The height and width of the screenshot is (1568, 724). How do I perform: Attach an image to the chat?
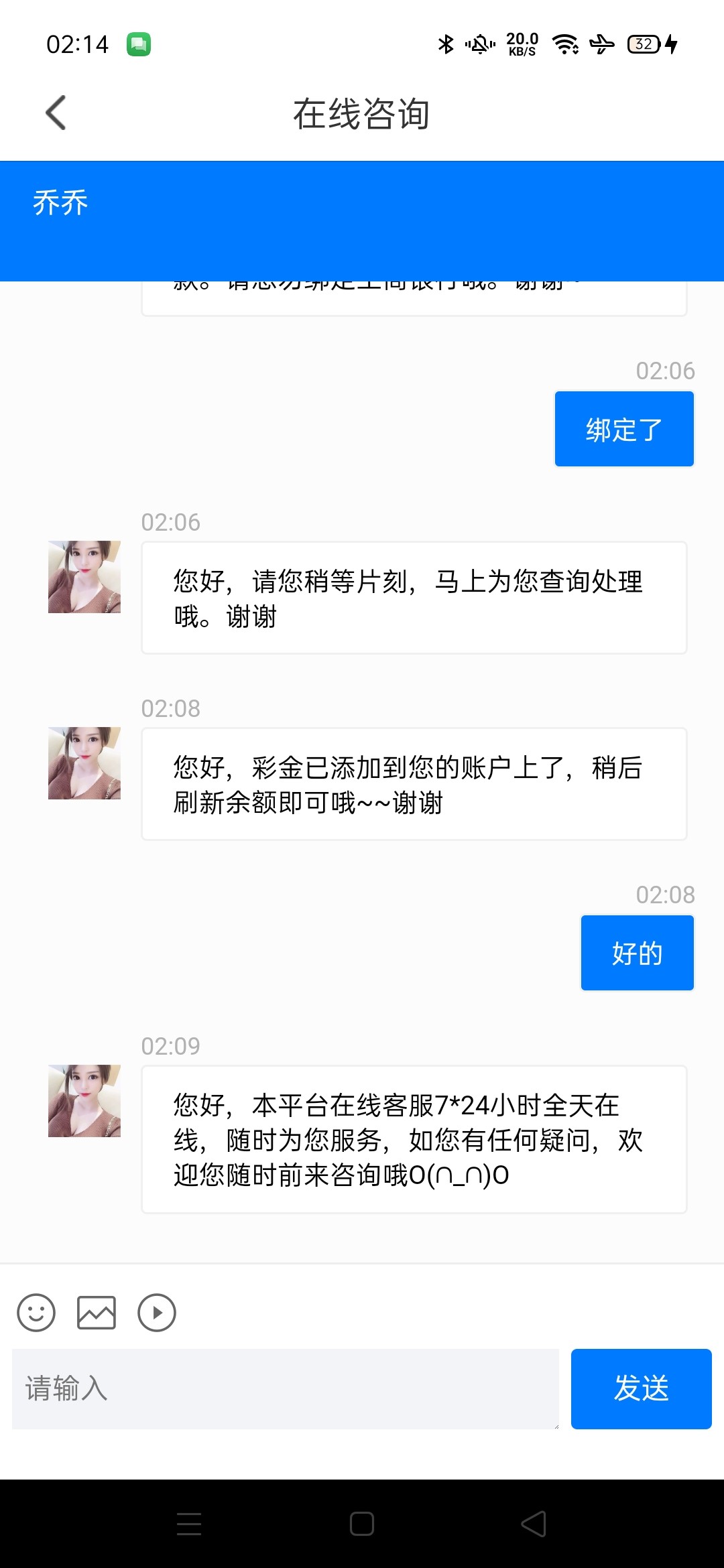click(x=97, y=1312)
